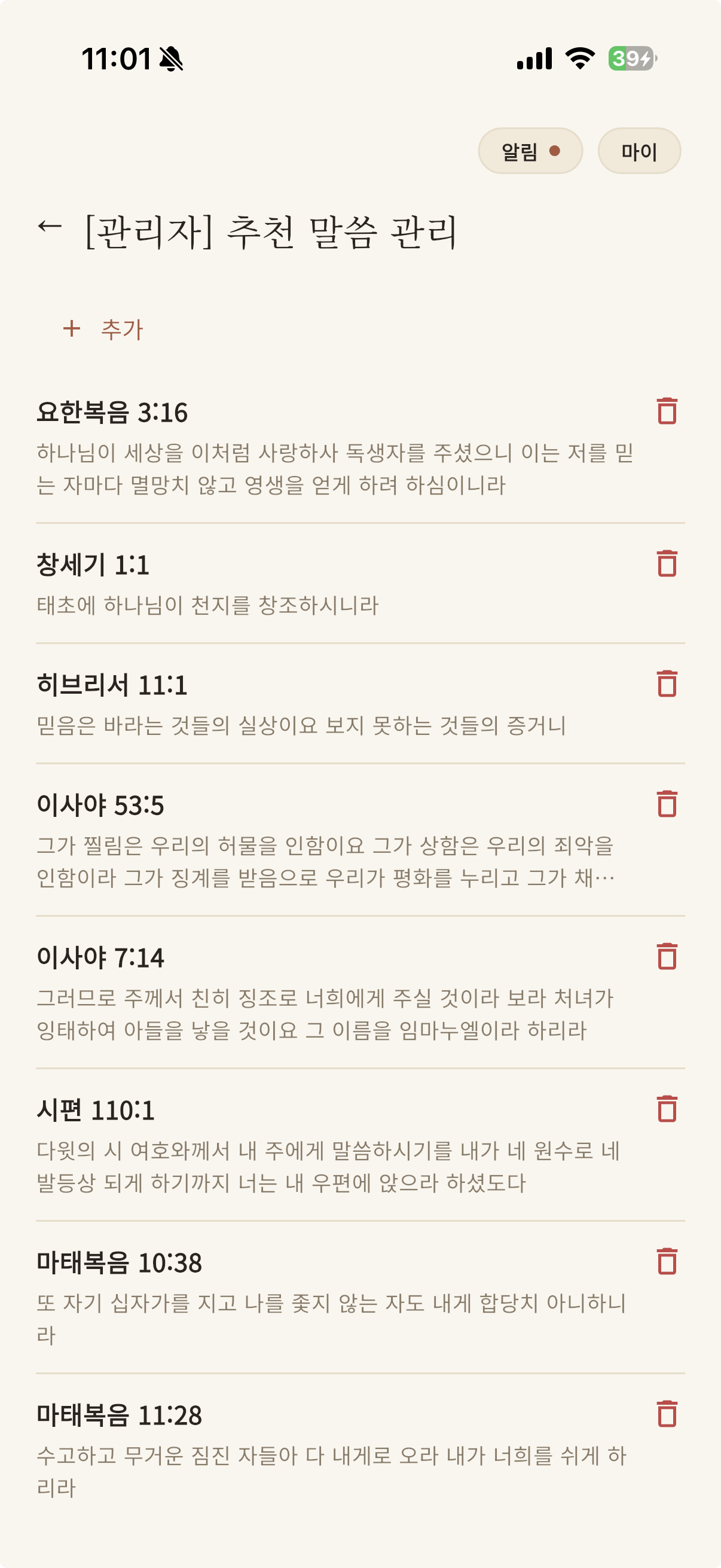Delete the 창세기 1:1 verse
The width and height of the screenshot is (721, 1568).
pos(667,563)
